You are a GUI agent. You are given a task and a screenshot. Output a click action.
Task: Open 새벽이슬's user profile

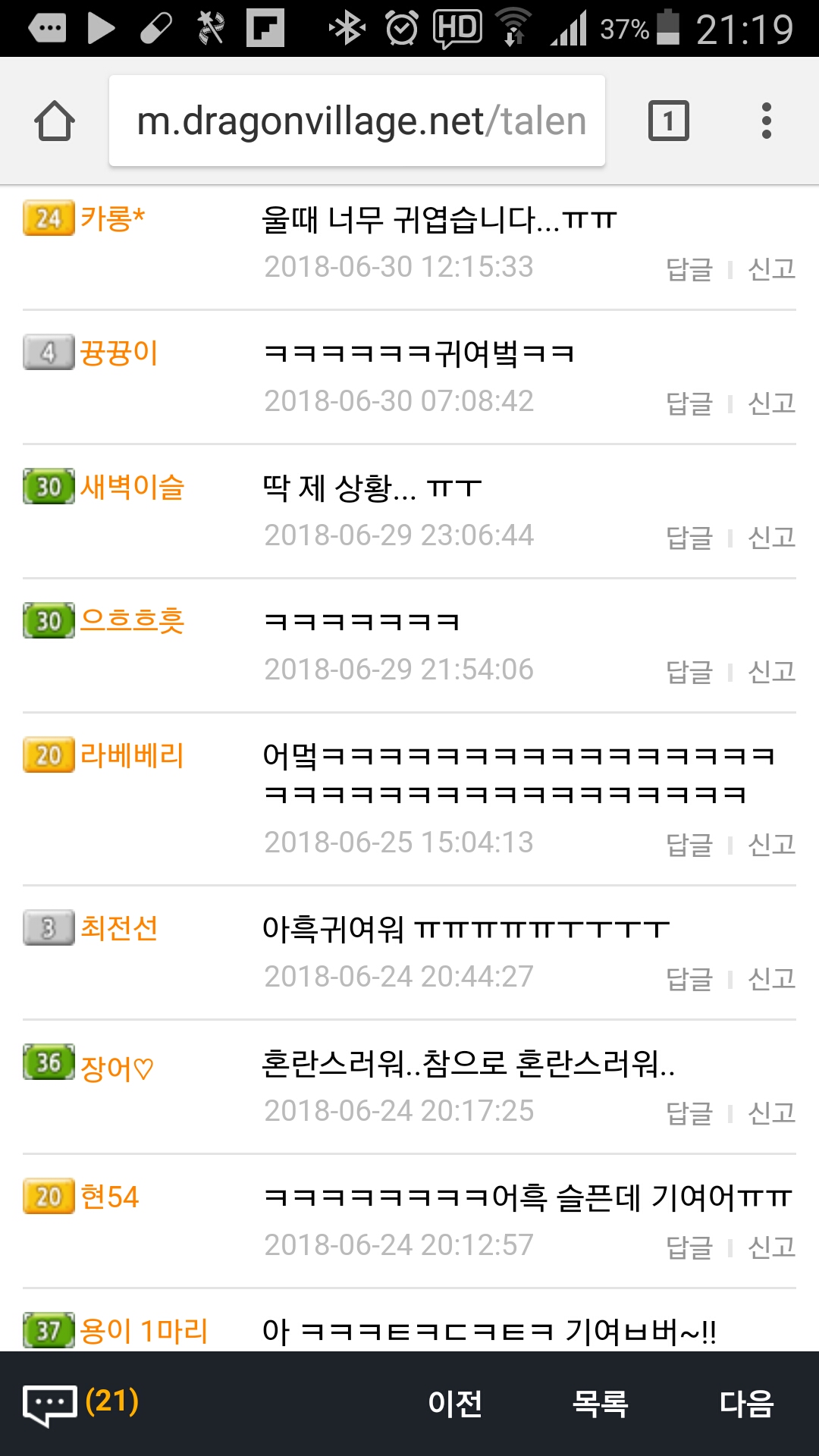pyautogui.click(x=132, y=487)
